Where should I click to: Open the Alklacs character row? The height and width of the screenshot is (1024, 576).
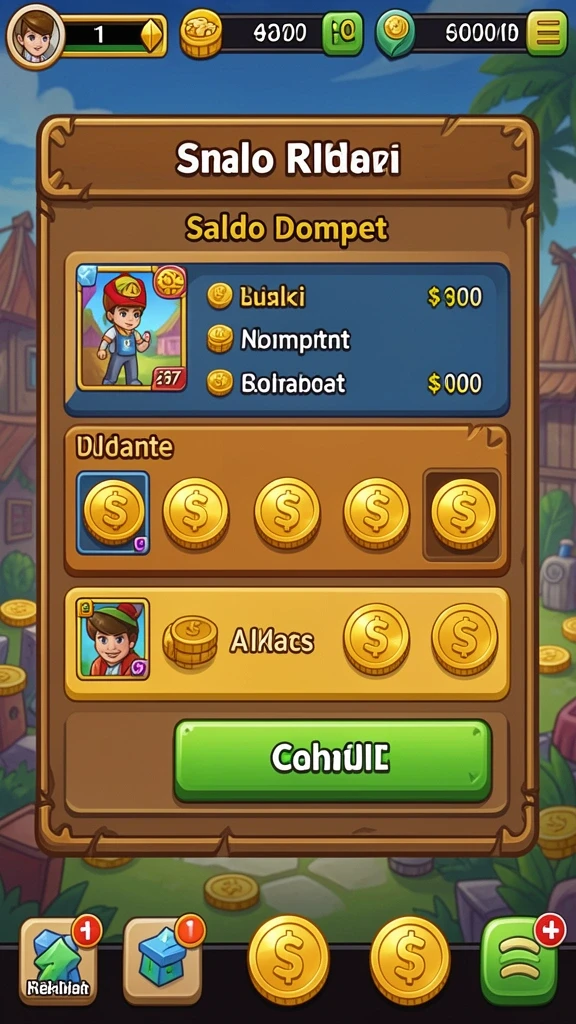(287, 643)
